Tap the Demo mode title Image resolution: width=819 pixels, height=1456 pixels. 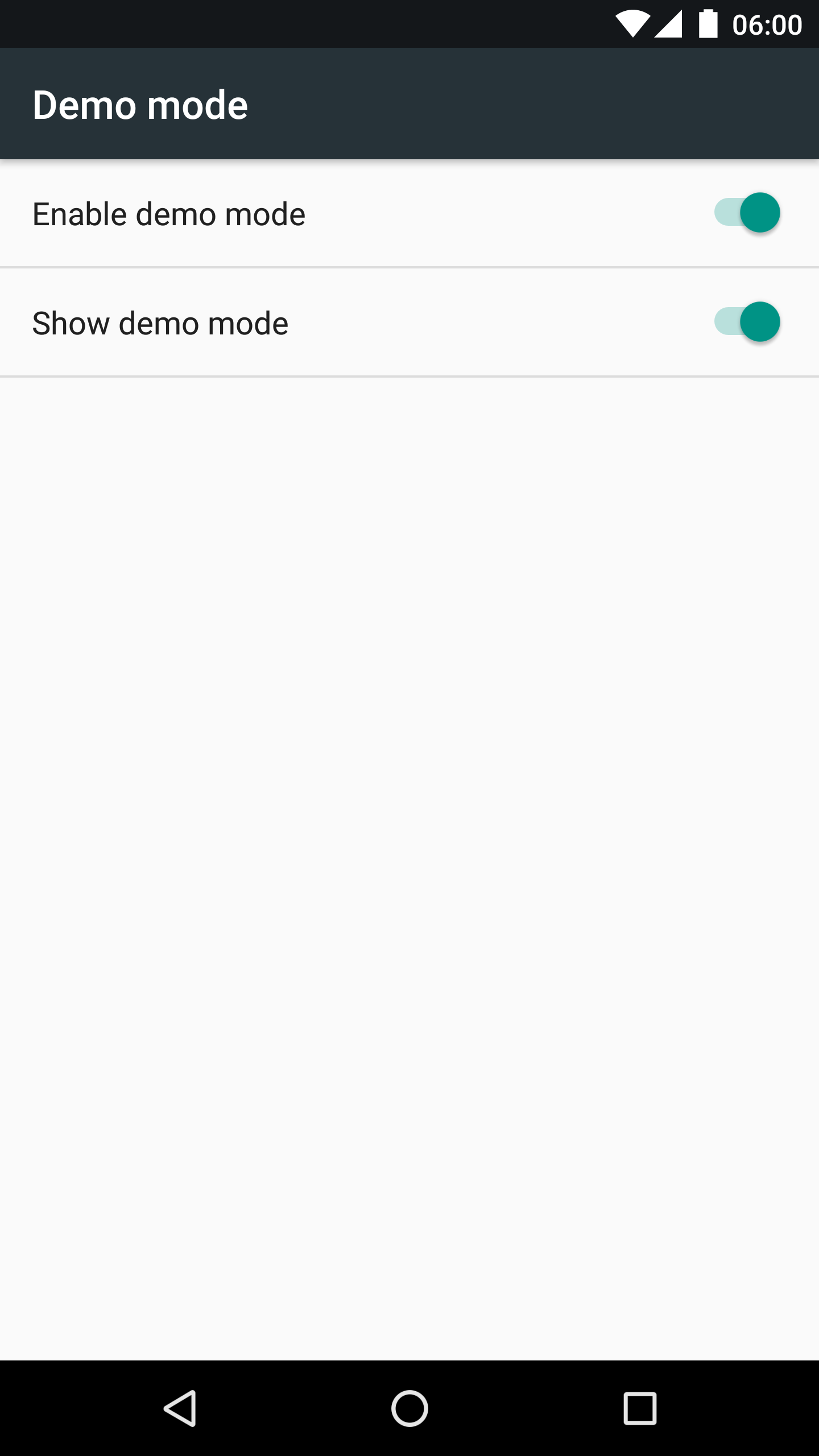[140, 105]
